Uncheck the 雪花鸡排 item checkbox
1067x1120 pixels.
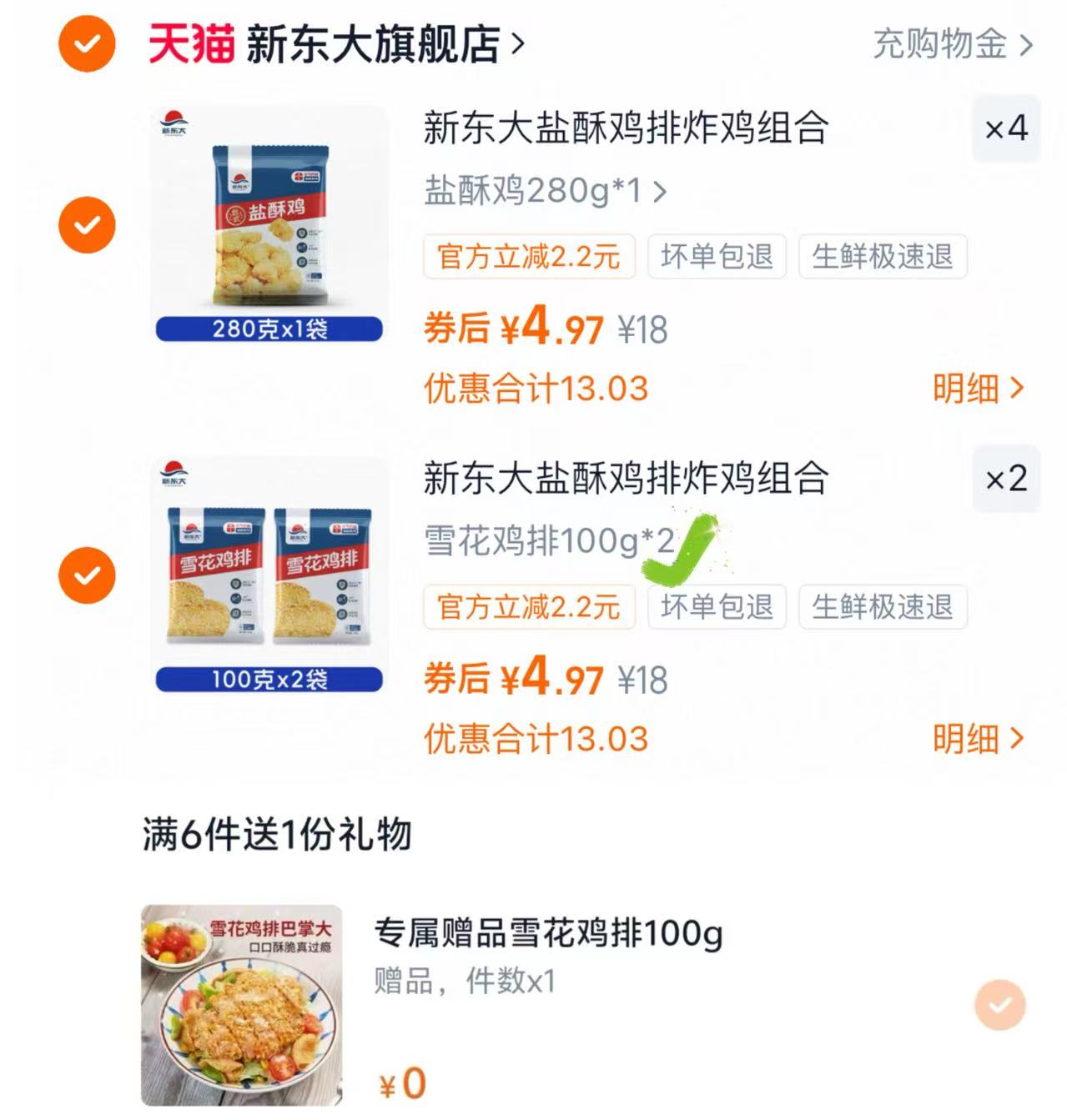pyautogui.click(x=86, y=575)
